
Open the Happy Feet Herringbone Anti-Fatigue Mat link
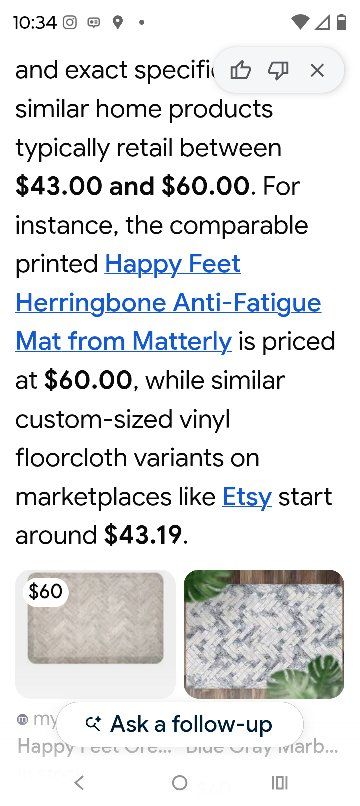168,303
